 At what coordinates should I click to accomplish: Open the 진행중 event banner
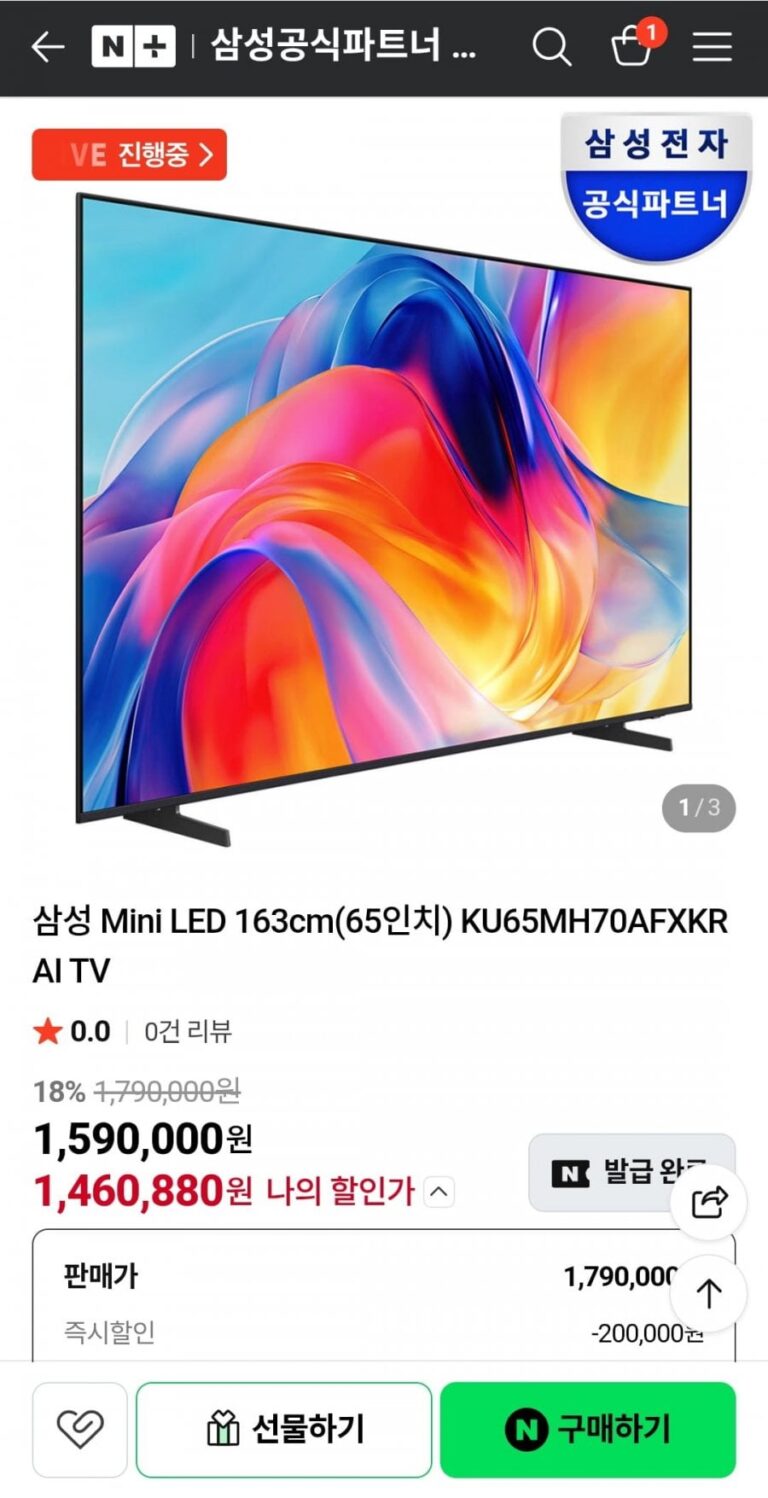pos(129,155)
